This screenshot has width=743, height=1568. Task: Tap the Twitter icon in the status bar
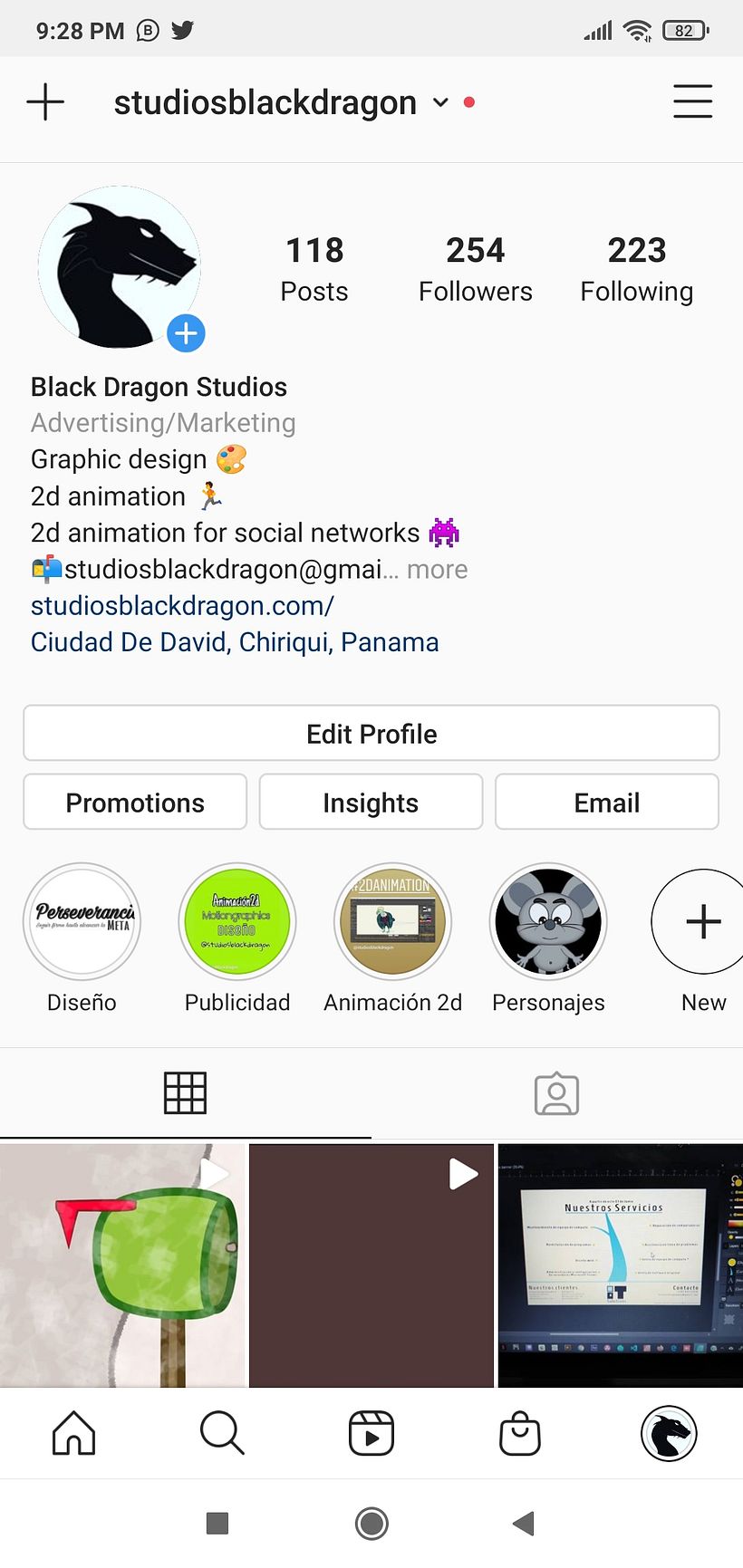click(x=182, y=30)
